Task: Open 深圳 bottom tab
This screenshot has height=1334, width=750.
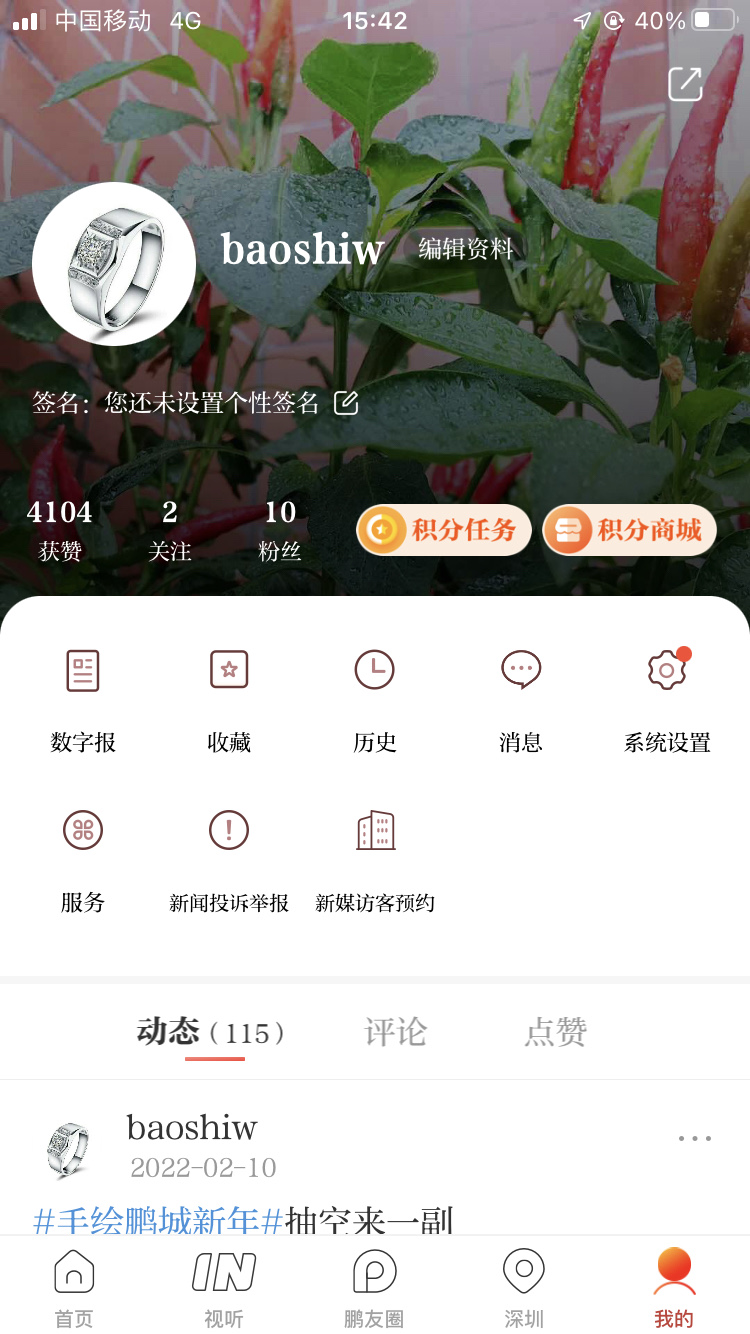Action: click(x=524, y=1286)
